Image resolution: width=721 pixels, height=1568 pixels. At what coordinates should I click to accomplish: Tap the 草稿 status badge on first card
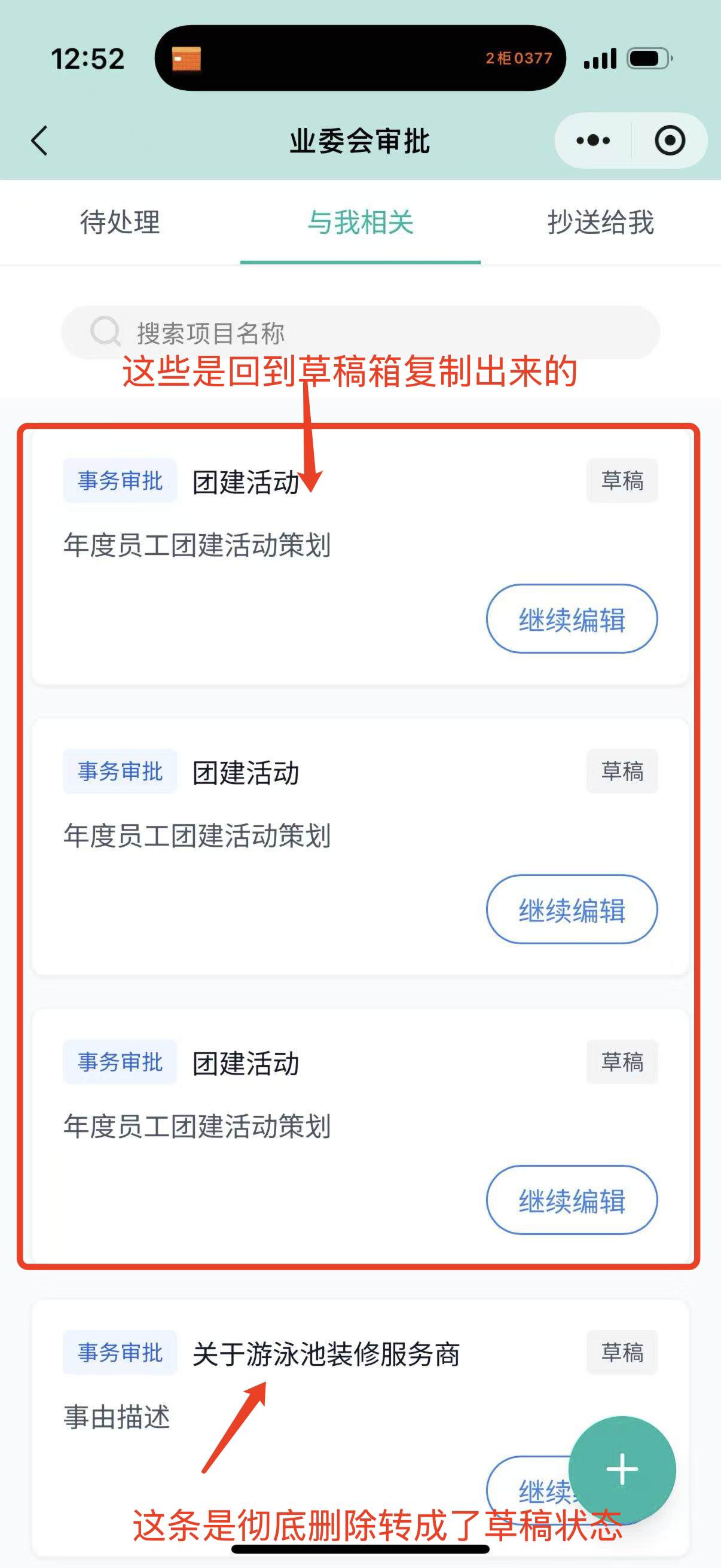pos(622,480)
